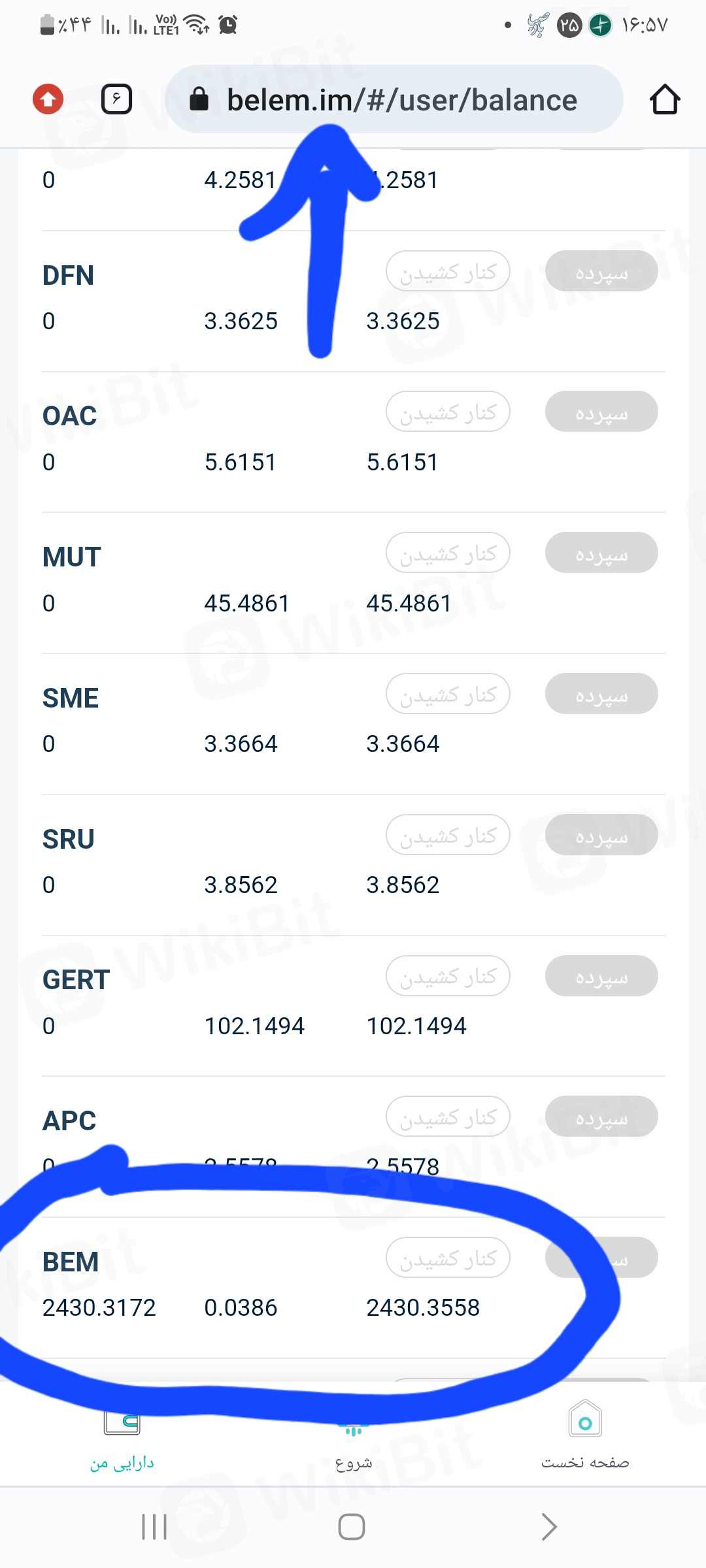Open the browser tab switcher showing 6 tabs
Image resolution: width=706 pixels, height=1568 pixels.
117,100
